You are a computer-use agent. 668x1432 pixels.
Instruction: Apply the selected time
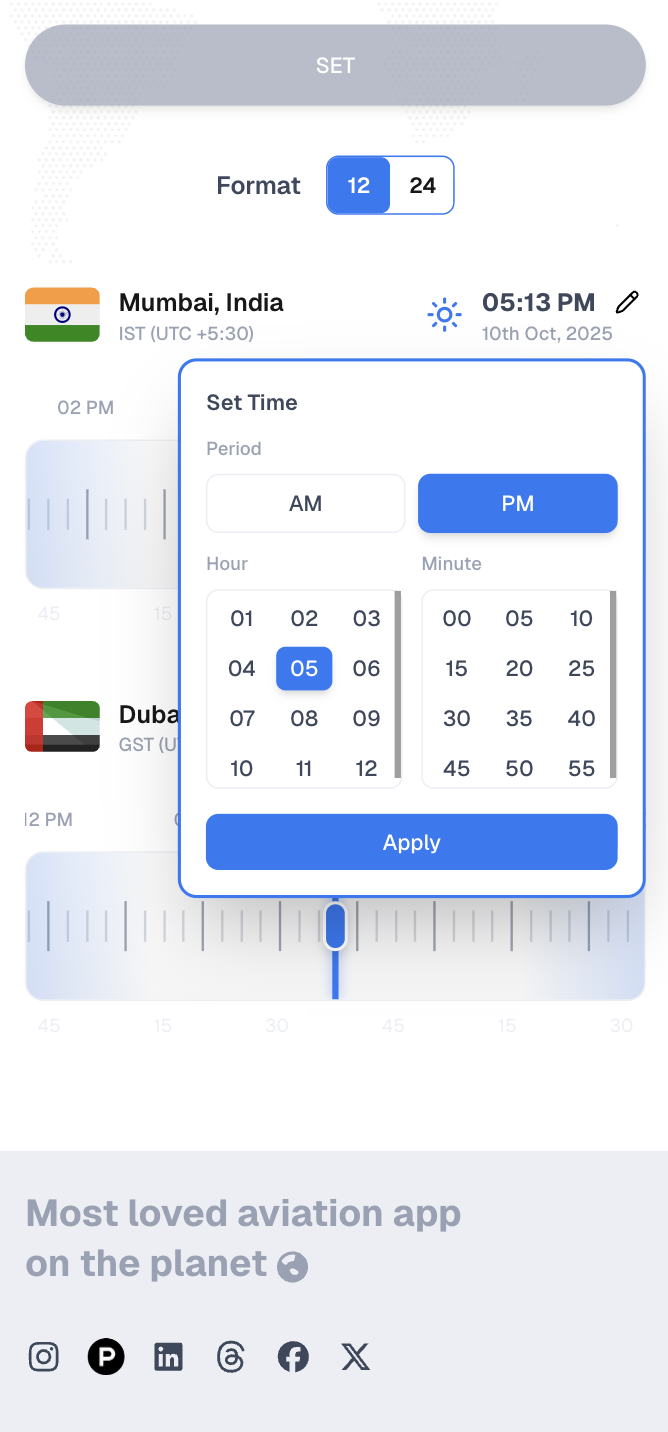411,842
